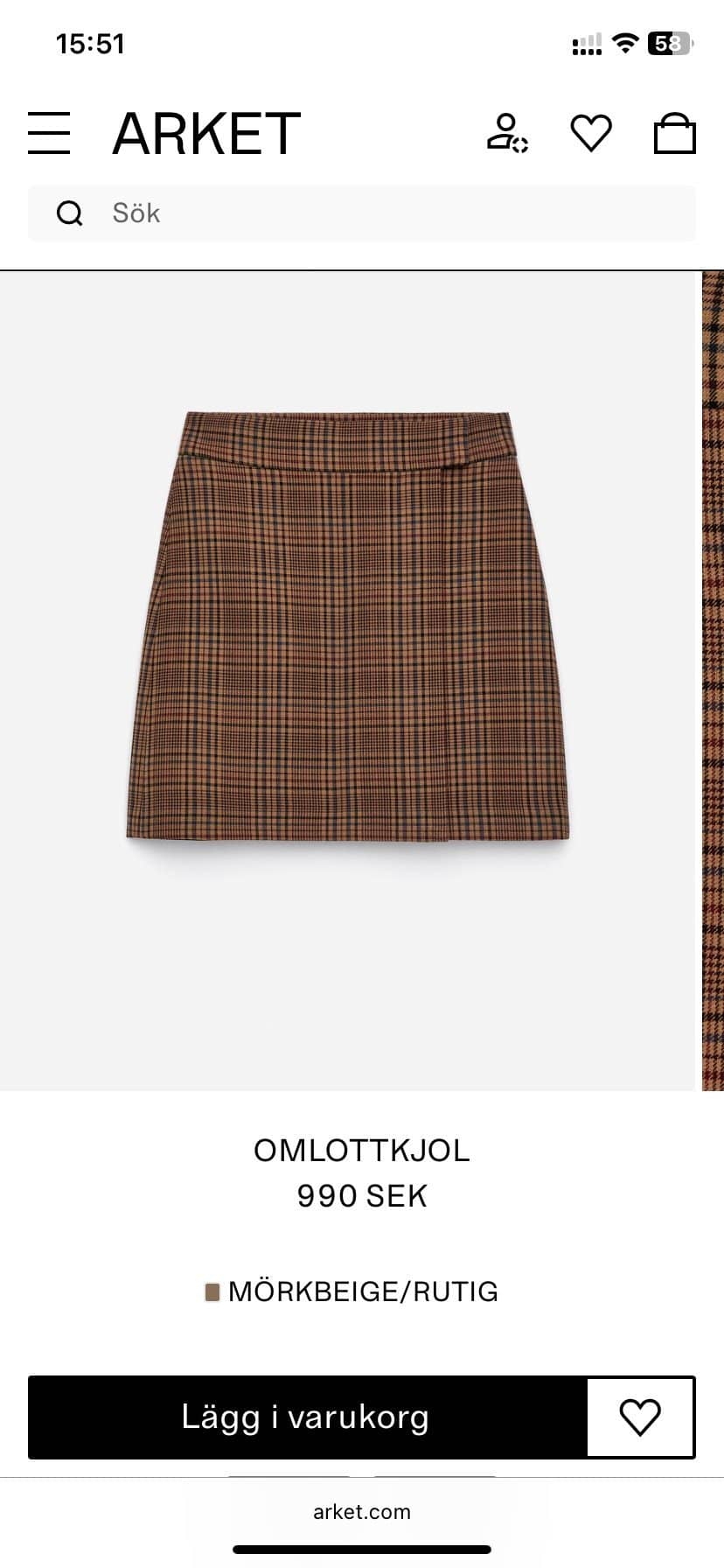Image resolution: width=724 pixels, height=1568 pixels.
Task: Tap the Sök search field
Action: tap(362, 213)
